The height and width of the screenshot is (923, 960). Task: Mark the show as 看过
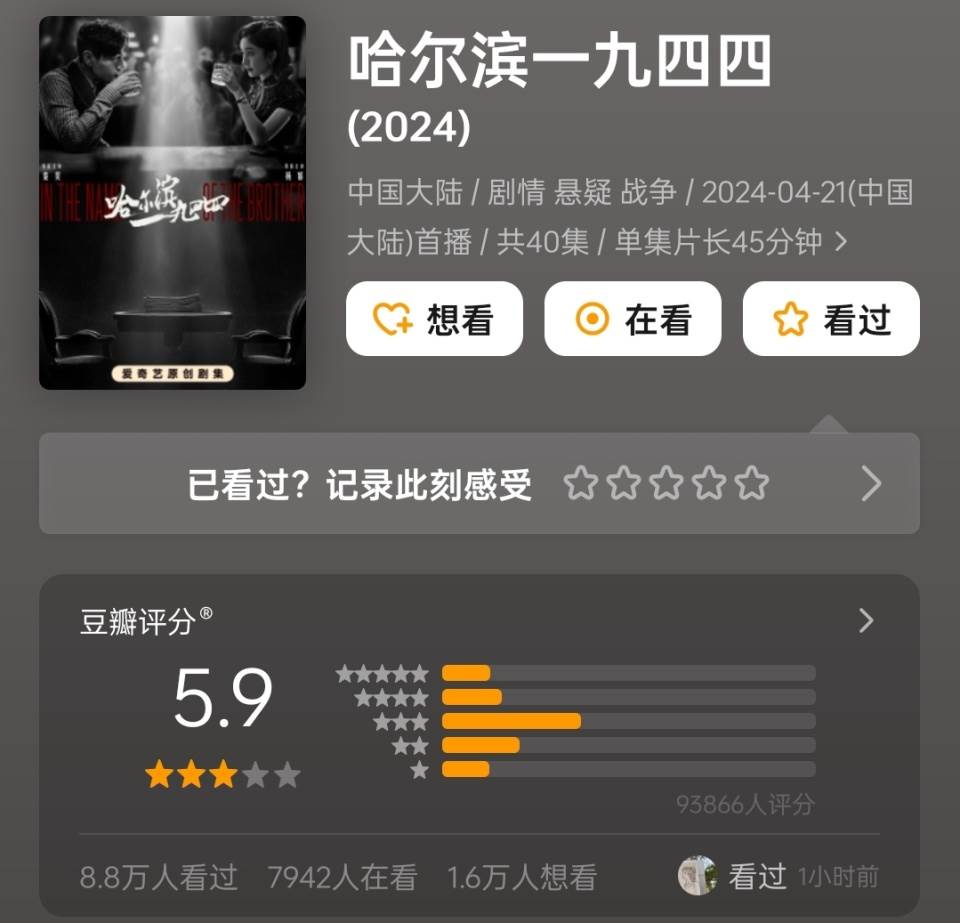830,319
